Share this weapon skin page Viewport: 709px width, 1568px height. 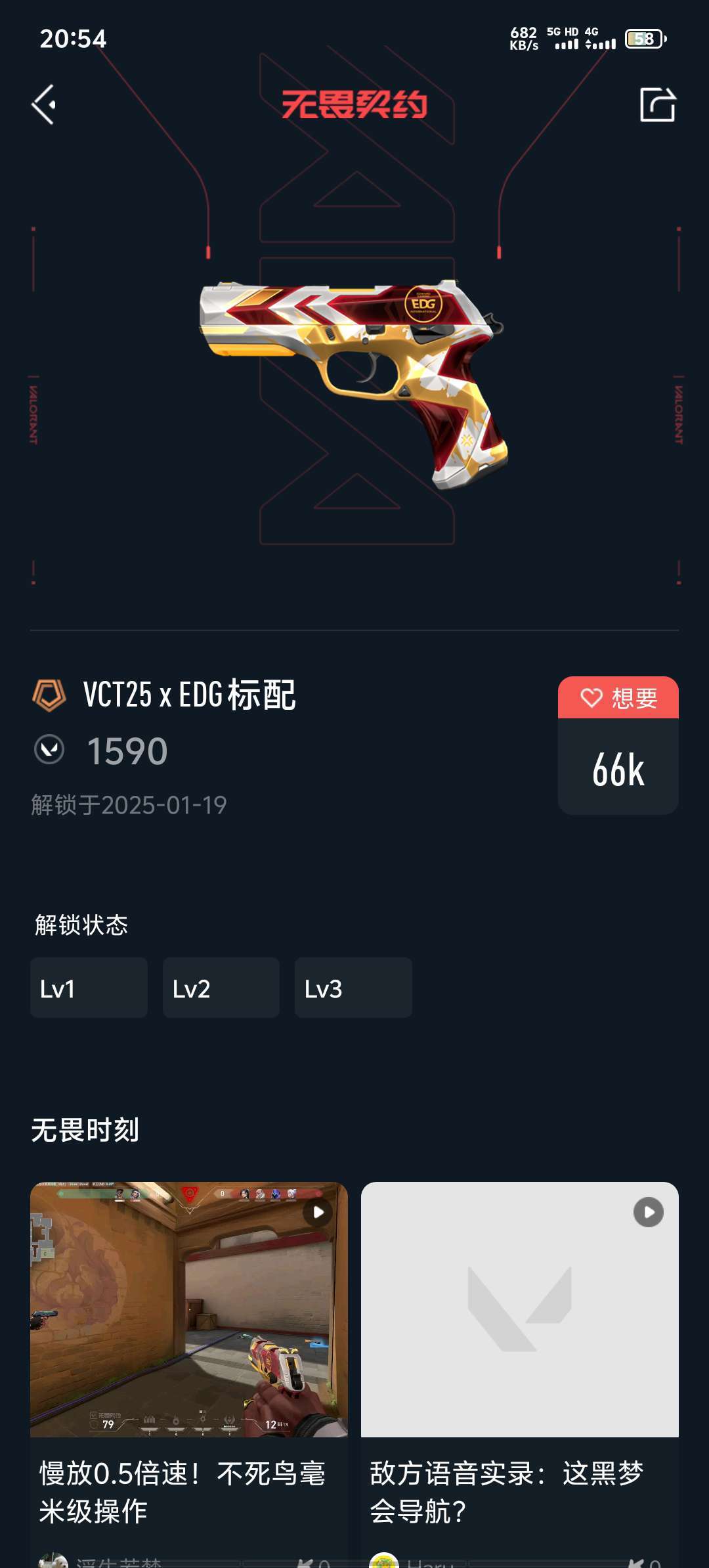(658, 104)
